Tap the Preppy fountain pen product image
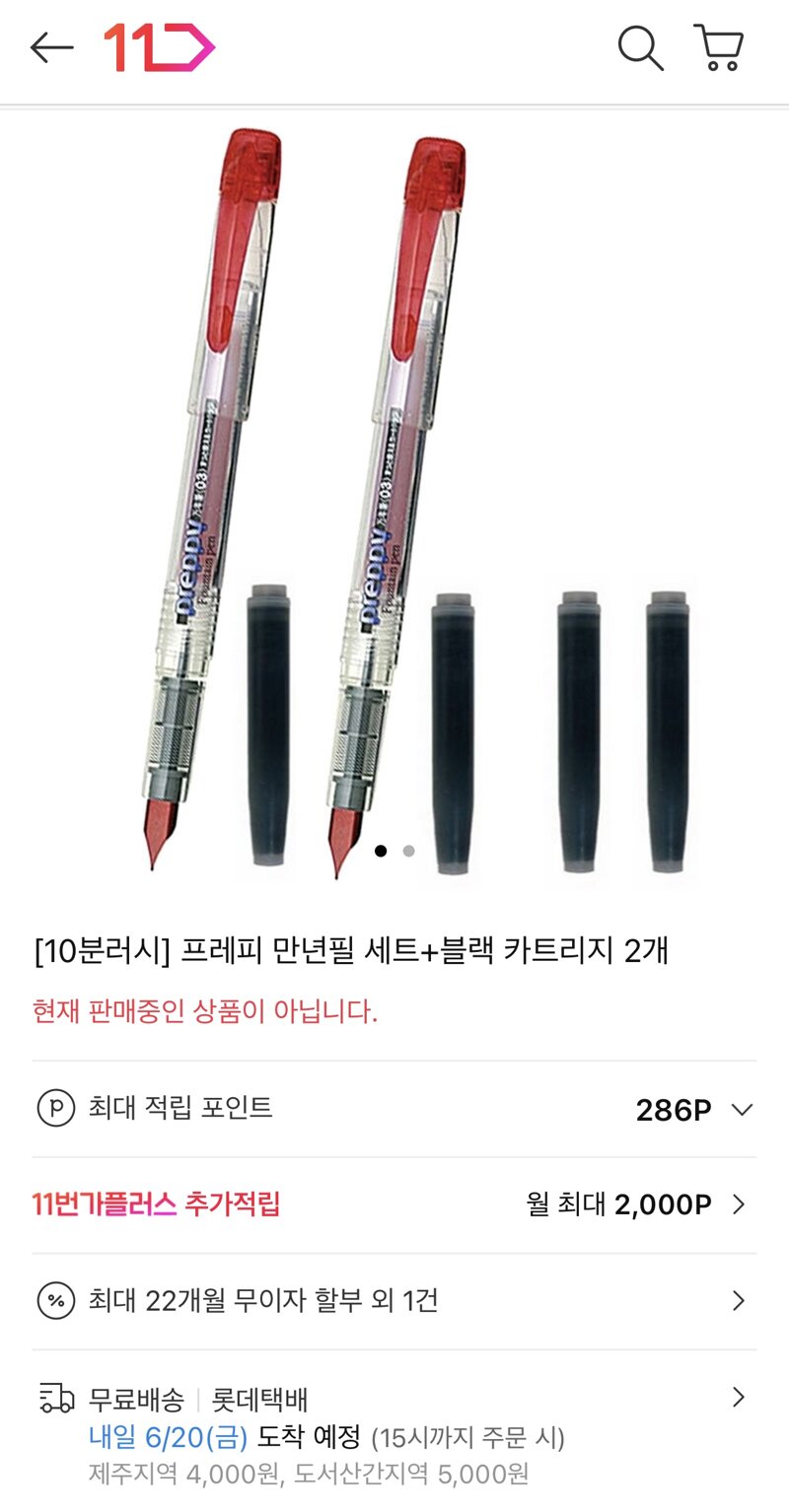The image size is (789, 1512). pos(394,498)
